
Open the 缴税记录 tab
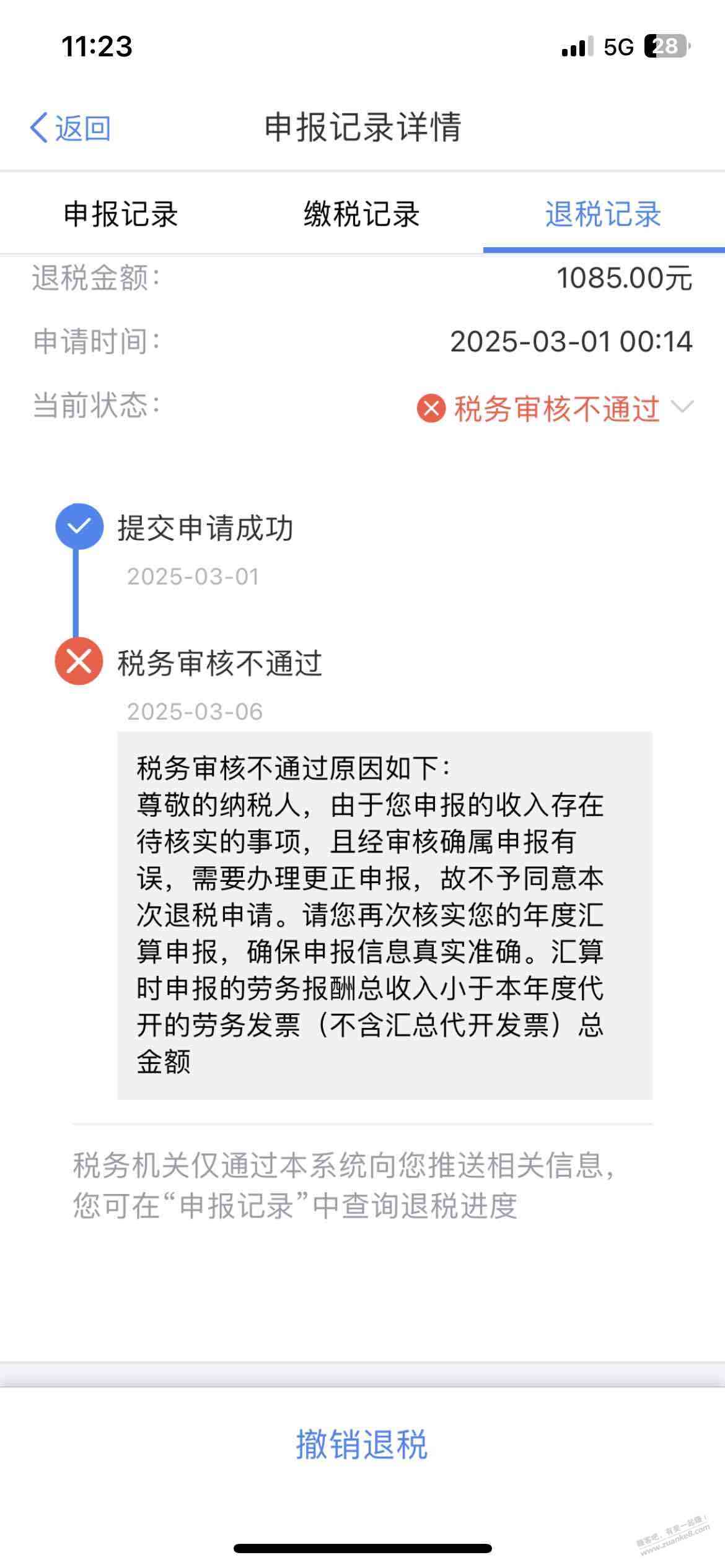pyautogui.click(x=362, y=214)
